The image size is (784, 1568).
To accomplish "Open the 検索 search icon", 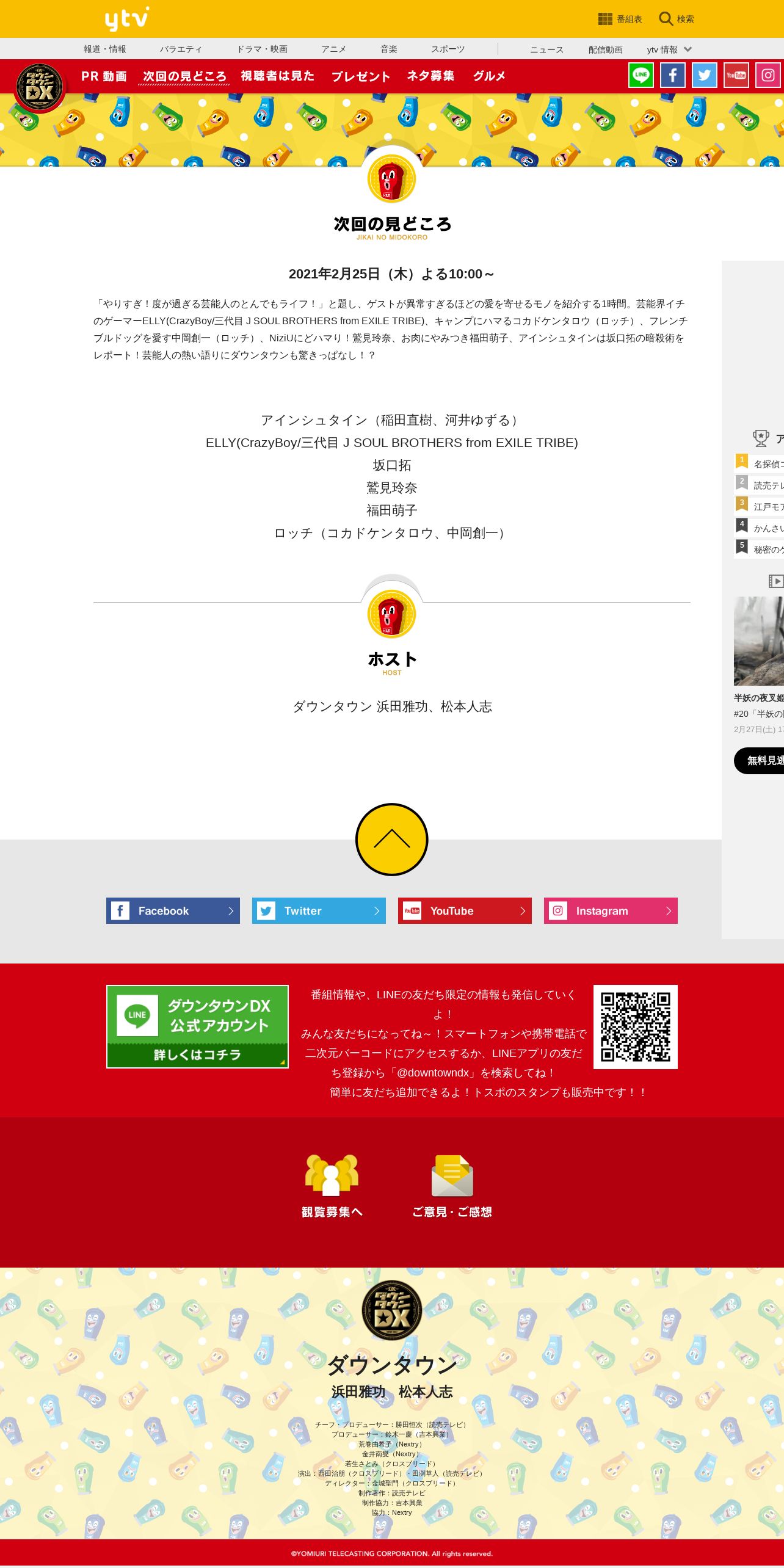I will (677, 19).
